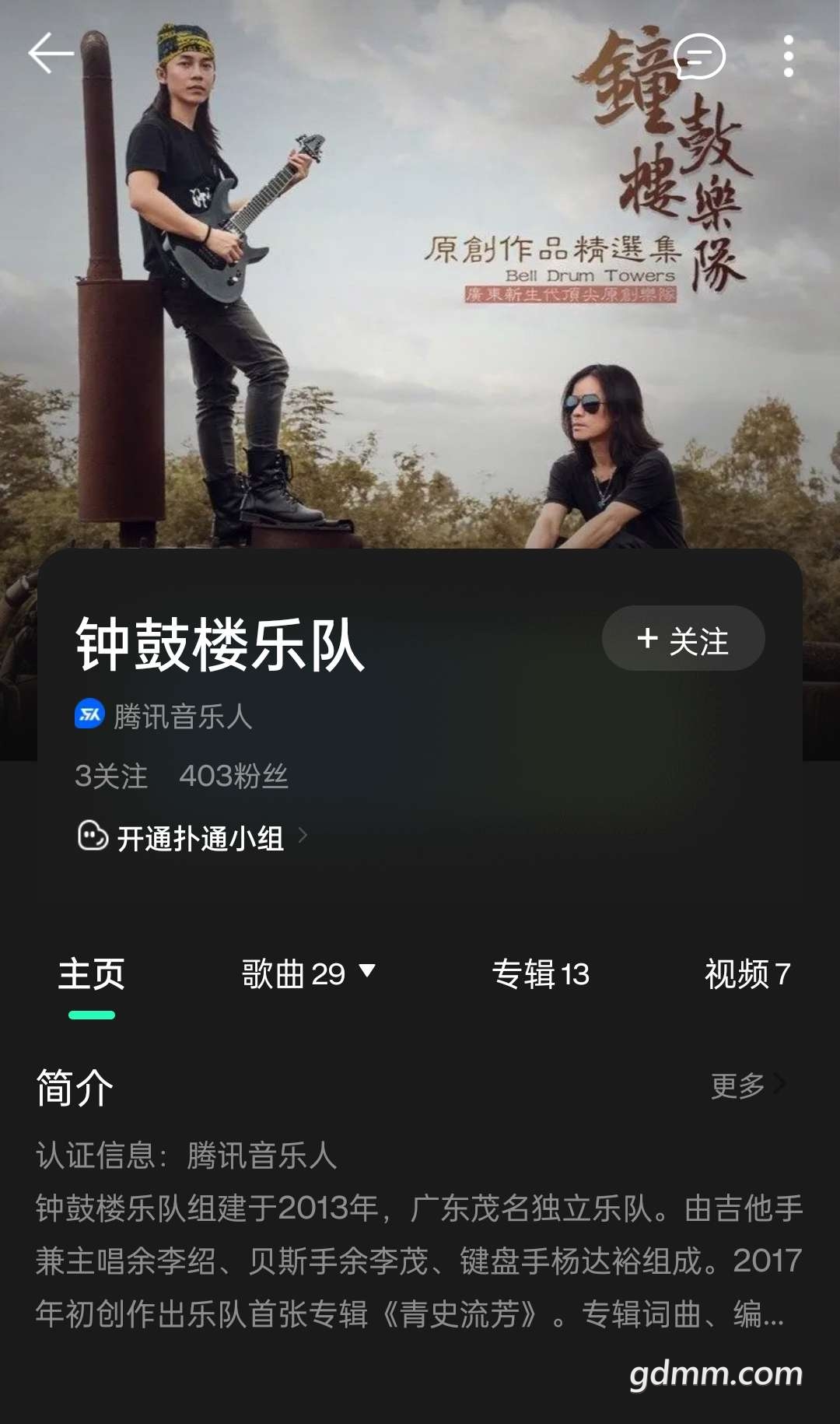Viewport: 840px width, 1424px height.
Task: Follow 钟鼓楼乐队 with the 关注 button
Action: click(684, 639)
